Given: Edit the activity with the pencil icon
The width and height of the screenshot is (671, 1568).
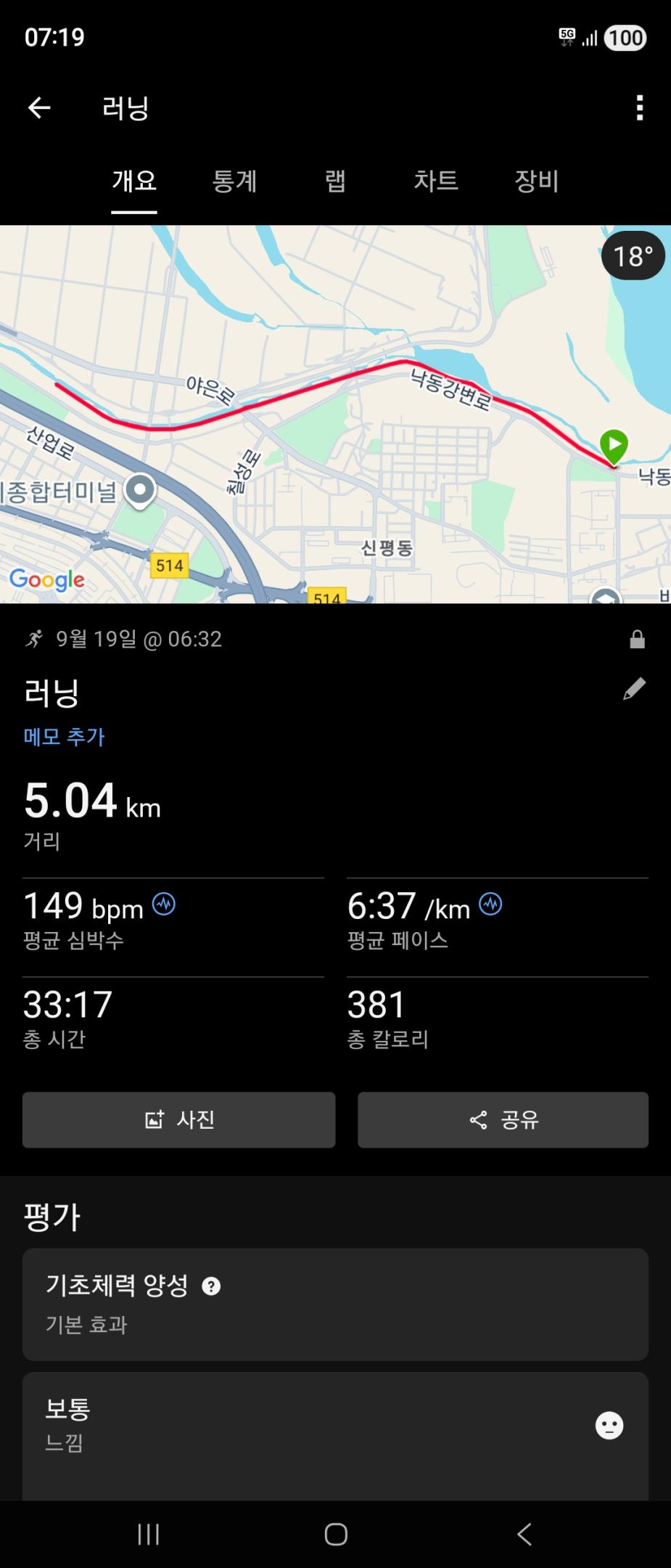Looking at the screenshot, I should click(634, 689).
